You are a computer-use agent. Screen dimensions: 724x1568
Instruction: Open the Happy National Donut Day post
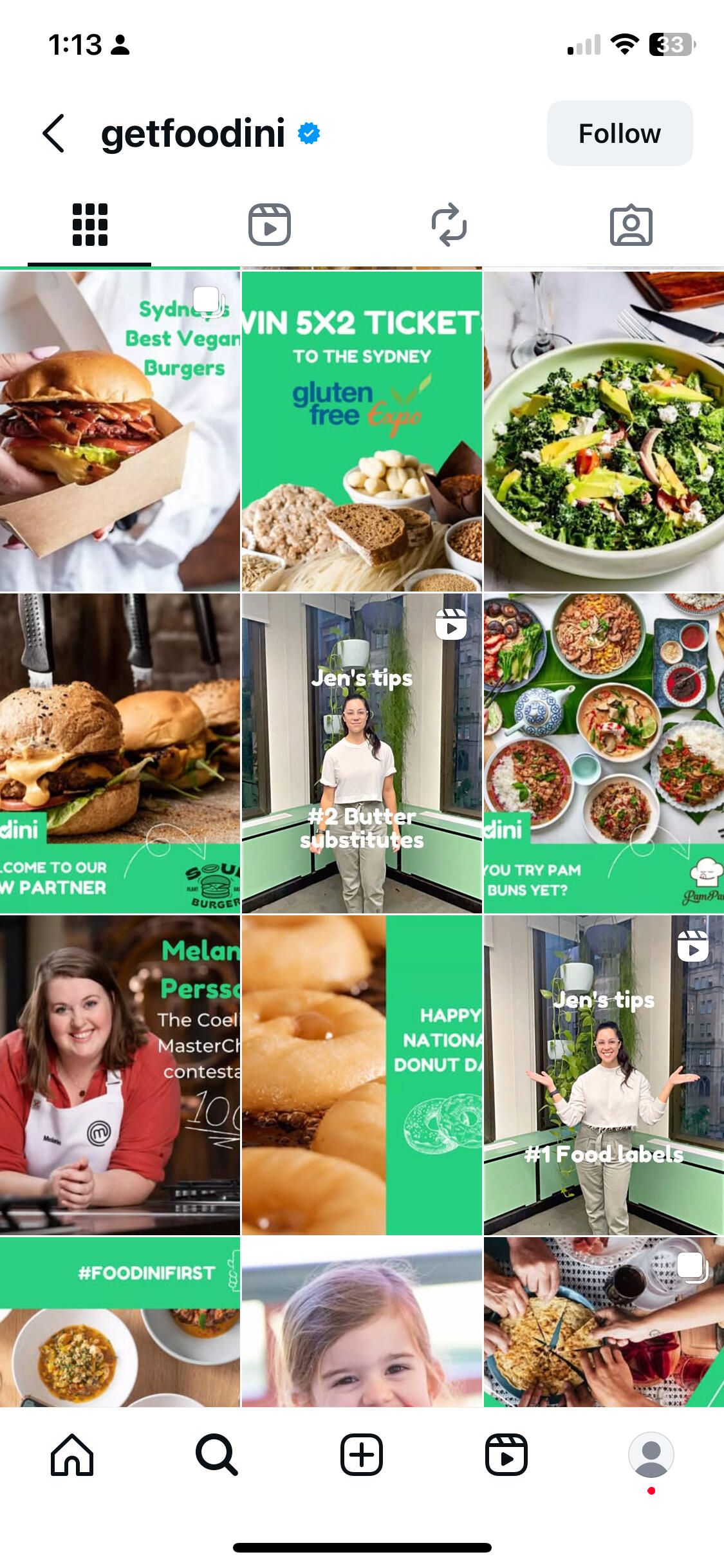pyautogui.click(x=362, y=1075)
